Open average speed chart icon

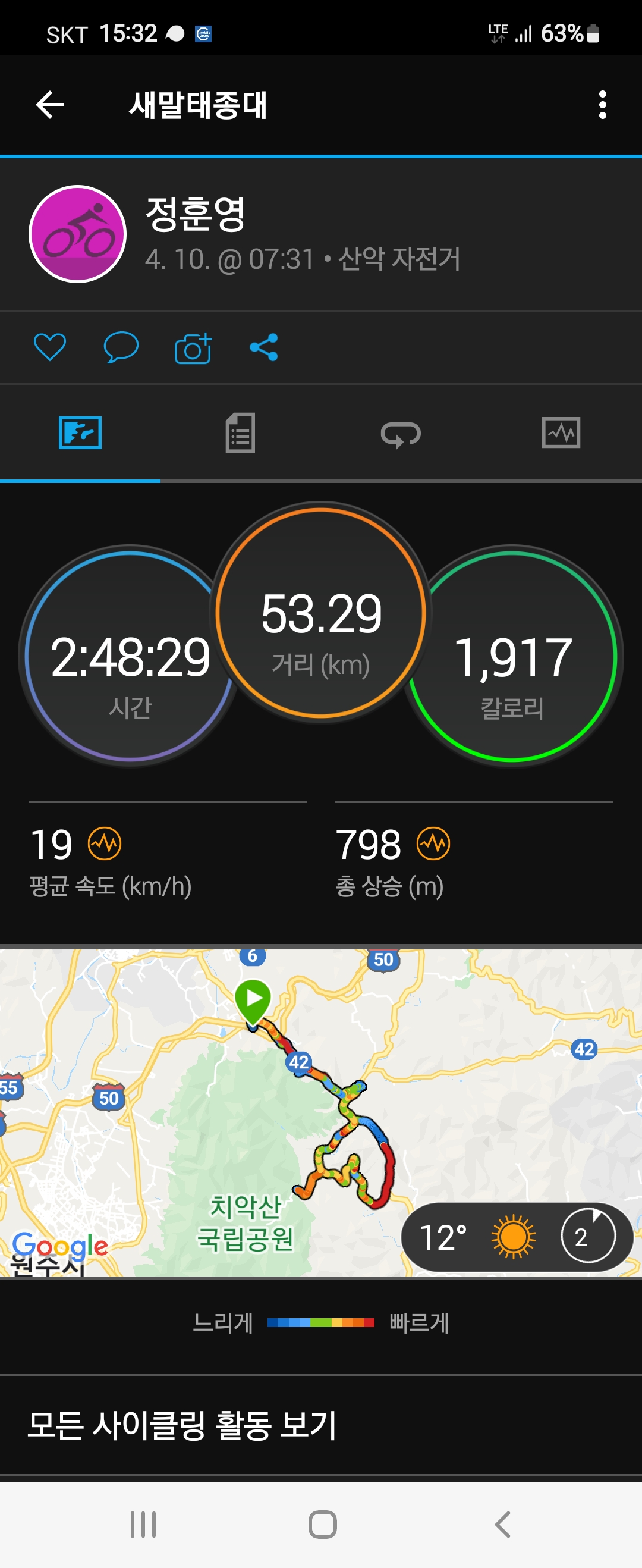click(105, 844)
